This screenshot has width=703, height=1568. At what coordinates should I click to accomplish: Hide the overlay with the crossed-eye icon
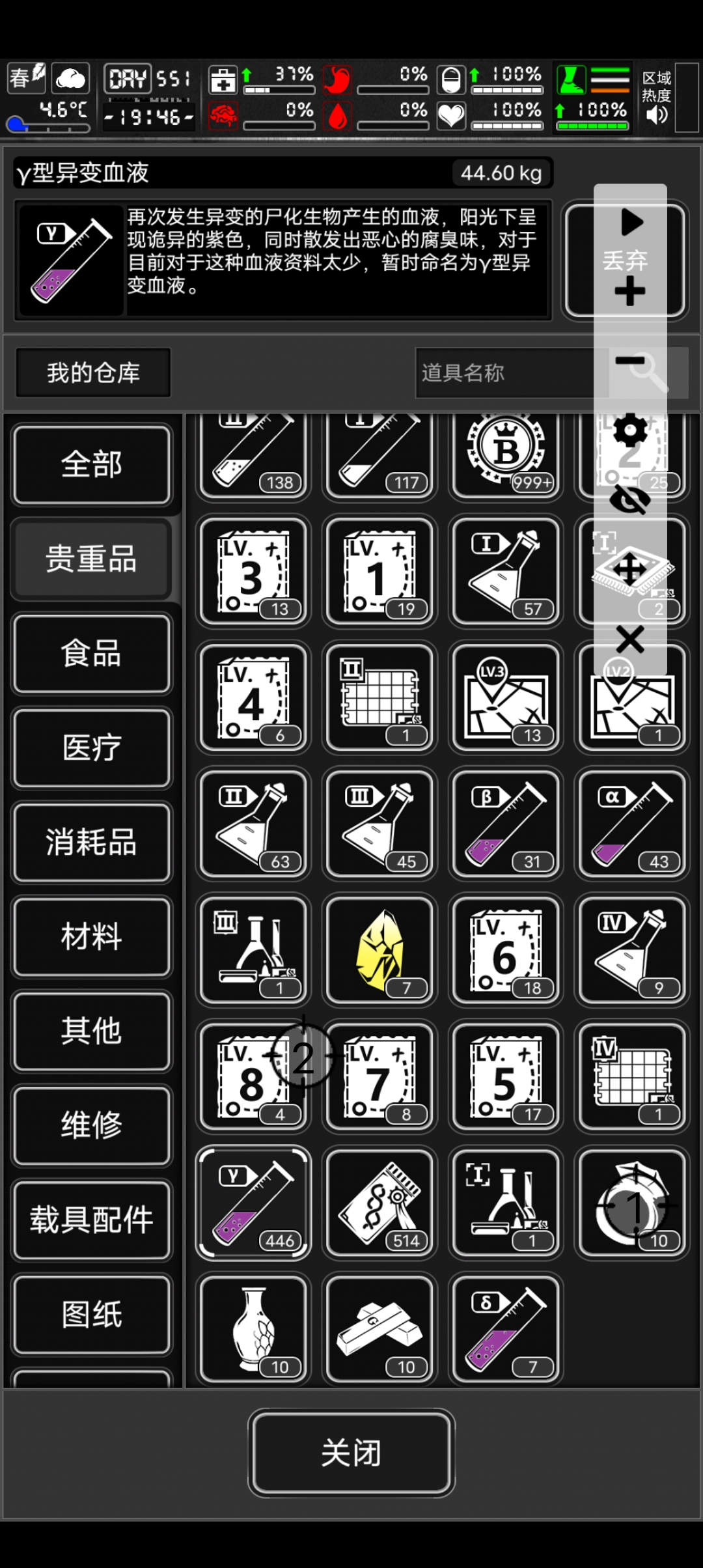[630, 500]
